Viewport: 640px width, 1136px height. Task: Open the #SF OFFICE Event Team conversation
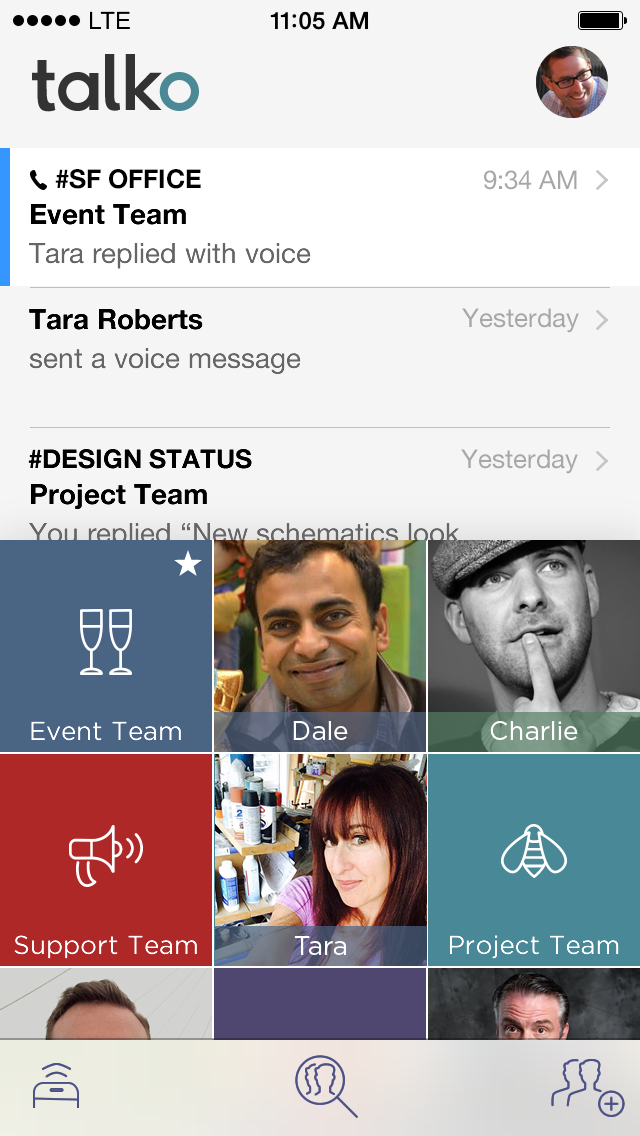pyautogui.click(x=320, y=216)
